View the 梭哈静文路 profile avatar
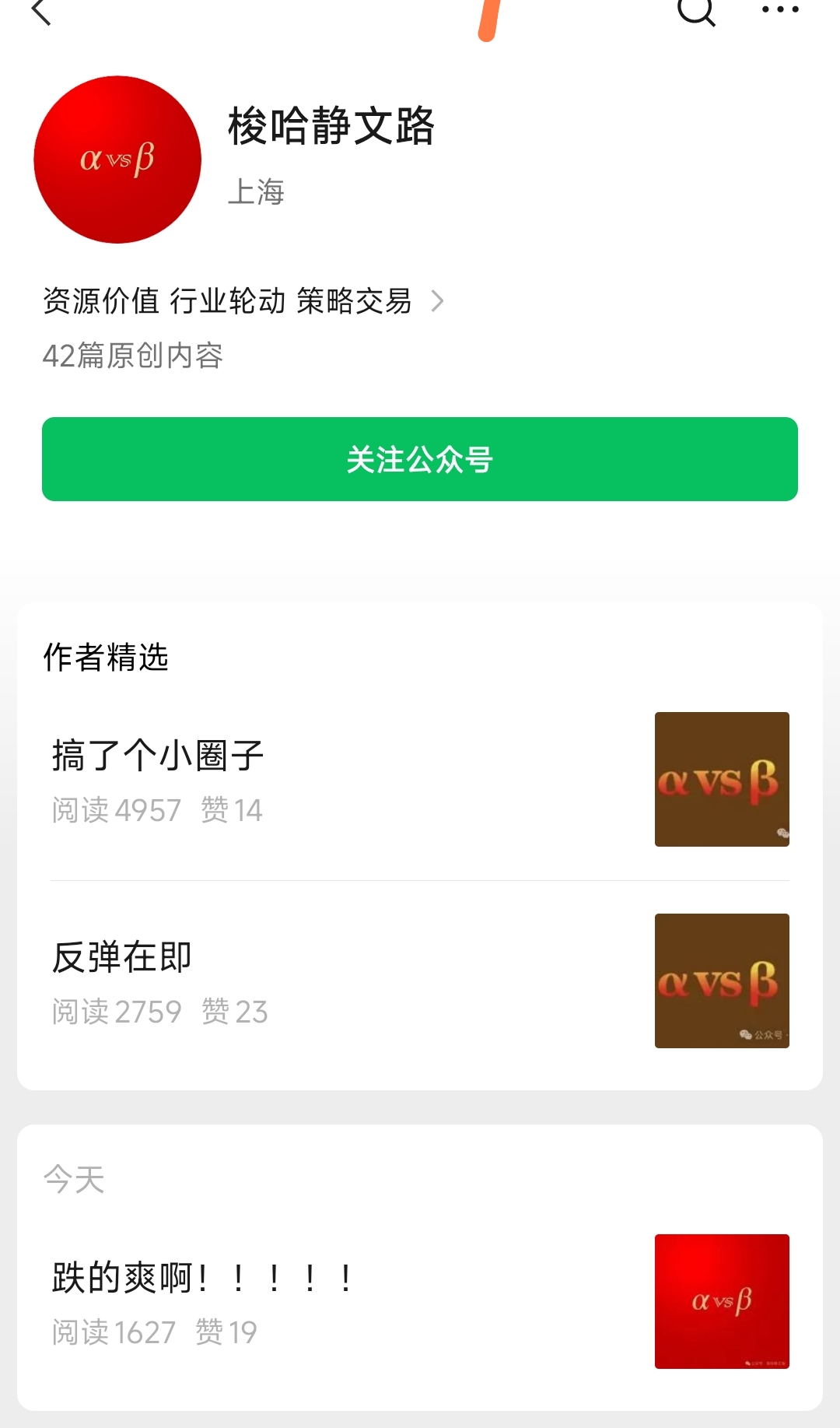 (x=117, y=160)
